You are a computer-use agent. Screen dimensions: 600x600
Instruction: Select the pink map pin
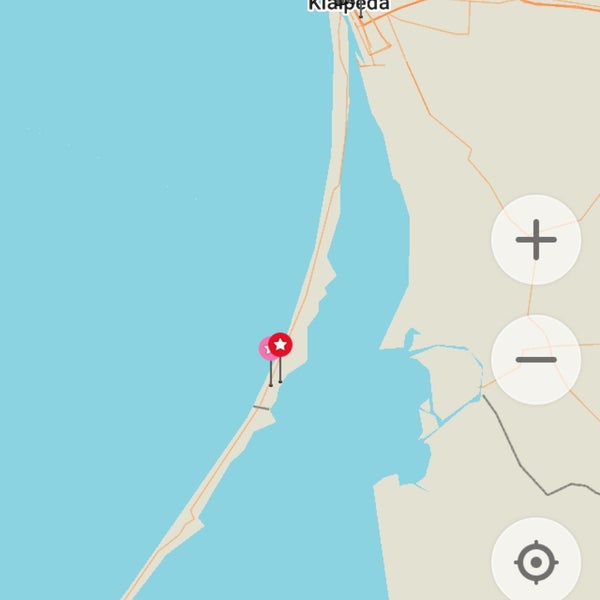click(x=265, y=349)
